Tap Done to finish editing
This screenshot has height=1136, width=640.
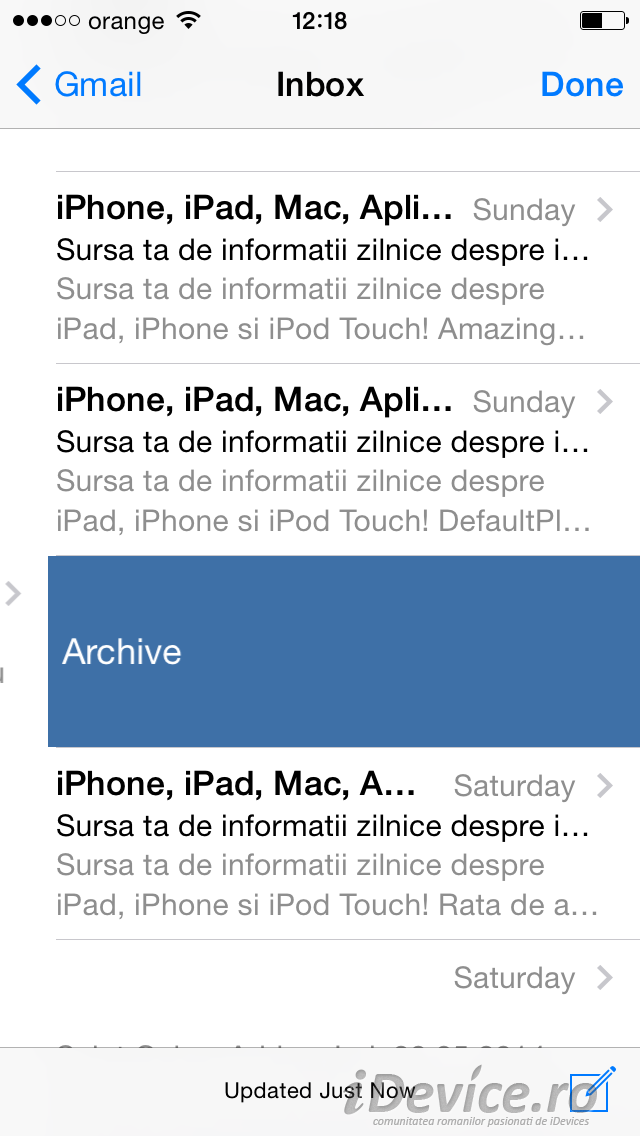(x=581, y=85)
